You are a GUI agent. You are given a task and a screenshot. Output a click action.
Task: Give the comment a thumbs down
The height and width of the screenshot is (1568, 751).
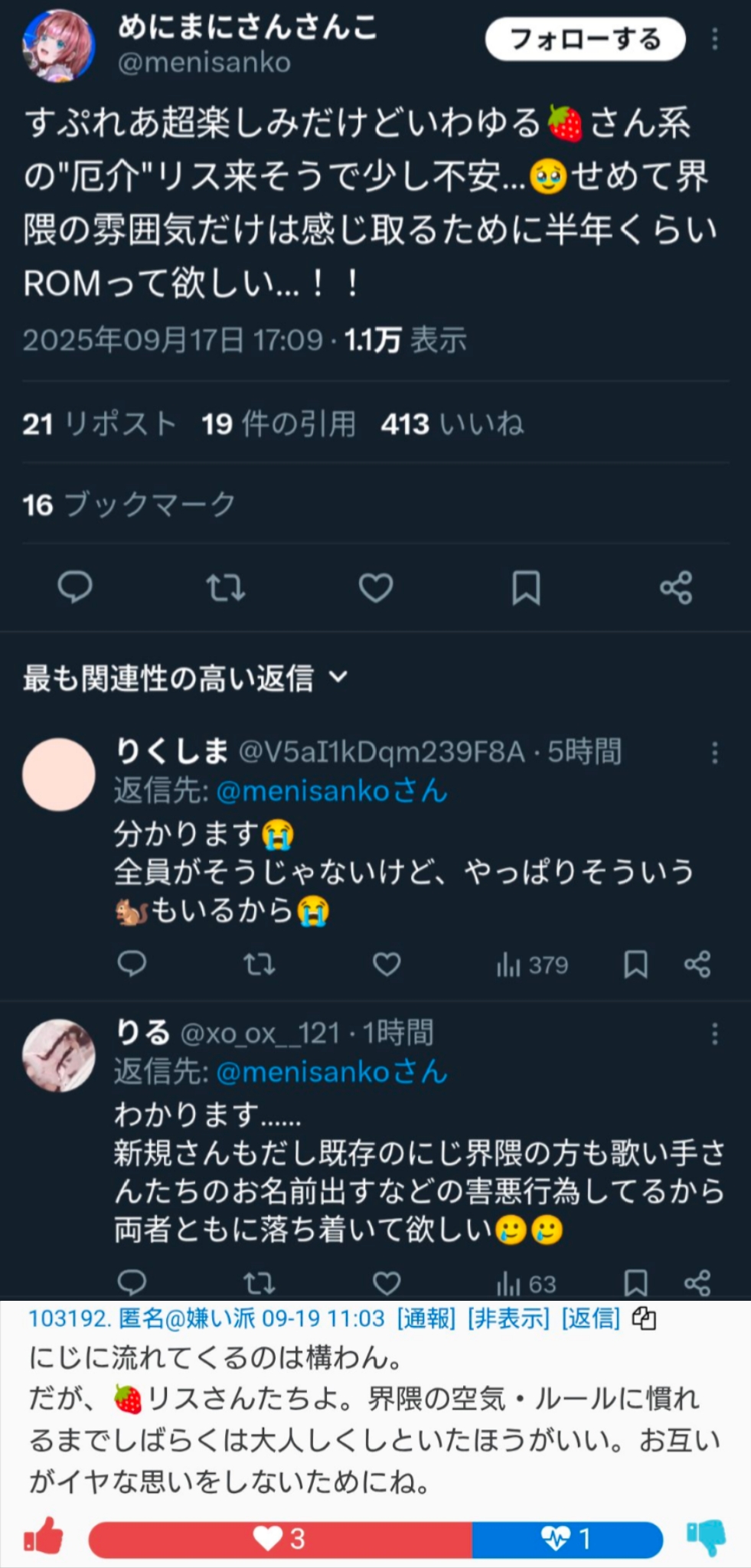[706, 1537]
